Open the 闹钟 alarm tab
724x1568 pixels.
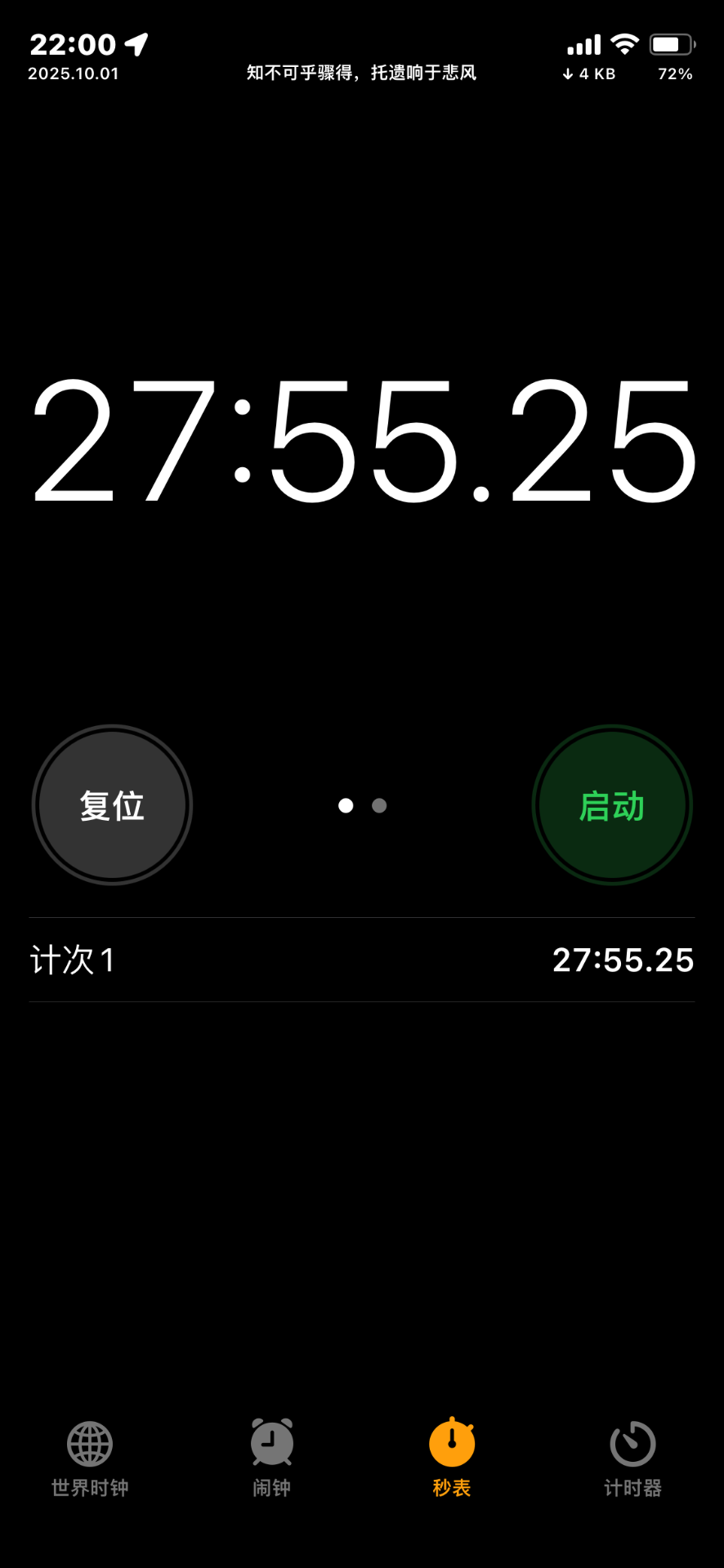tap(271, 1459)
